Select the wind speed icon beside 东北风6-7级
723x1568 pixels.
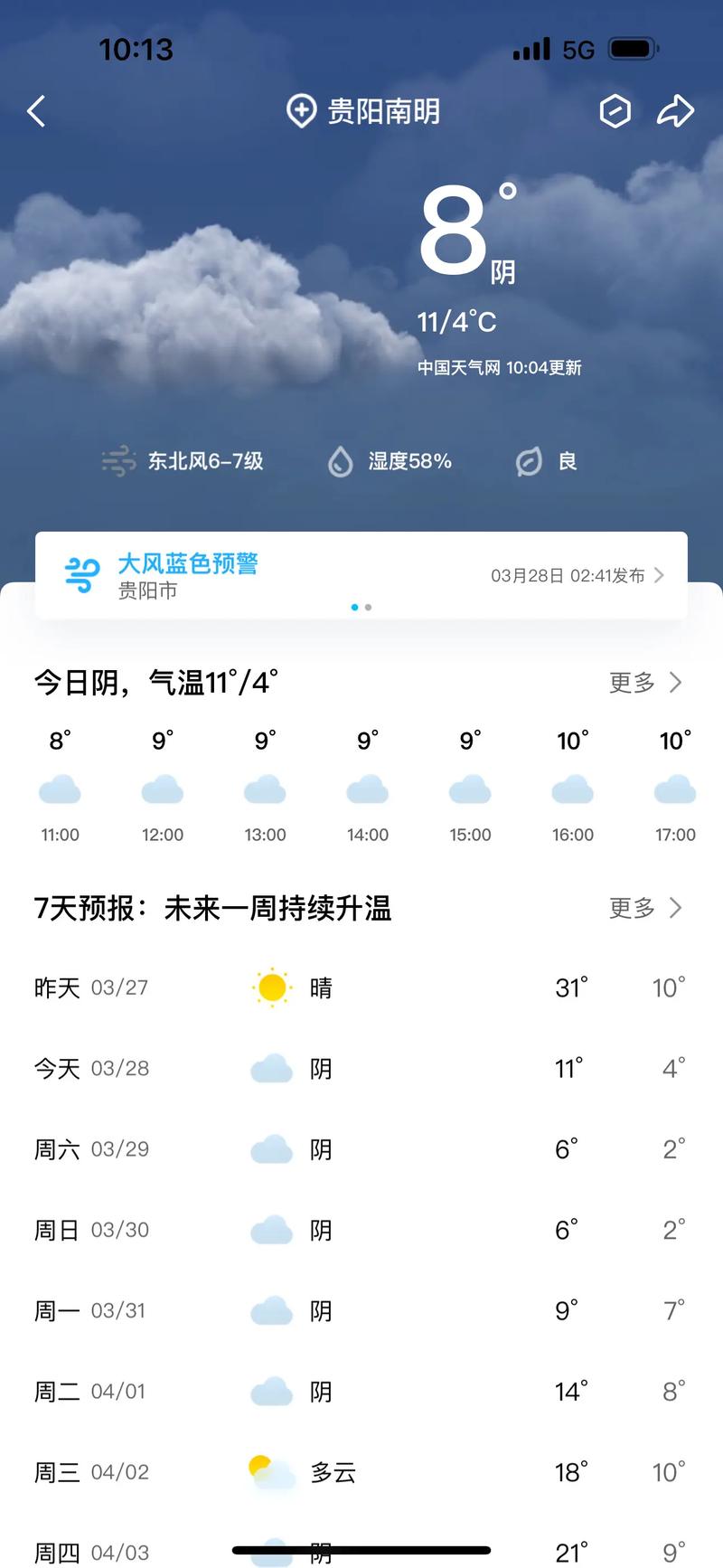[118, 461]
